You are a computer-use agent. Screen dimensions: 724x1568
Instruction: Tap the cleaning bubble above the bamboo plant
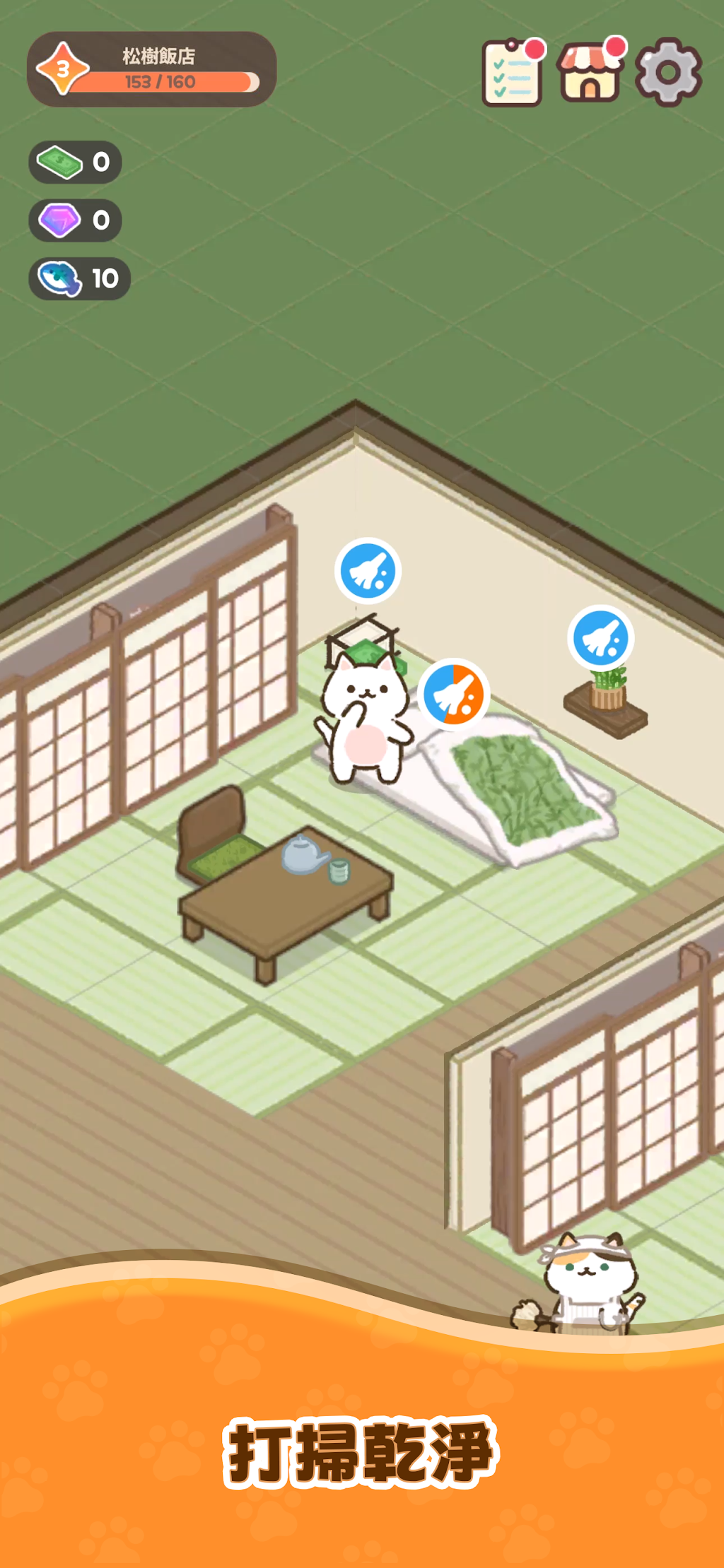point(600,638)
